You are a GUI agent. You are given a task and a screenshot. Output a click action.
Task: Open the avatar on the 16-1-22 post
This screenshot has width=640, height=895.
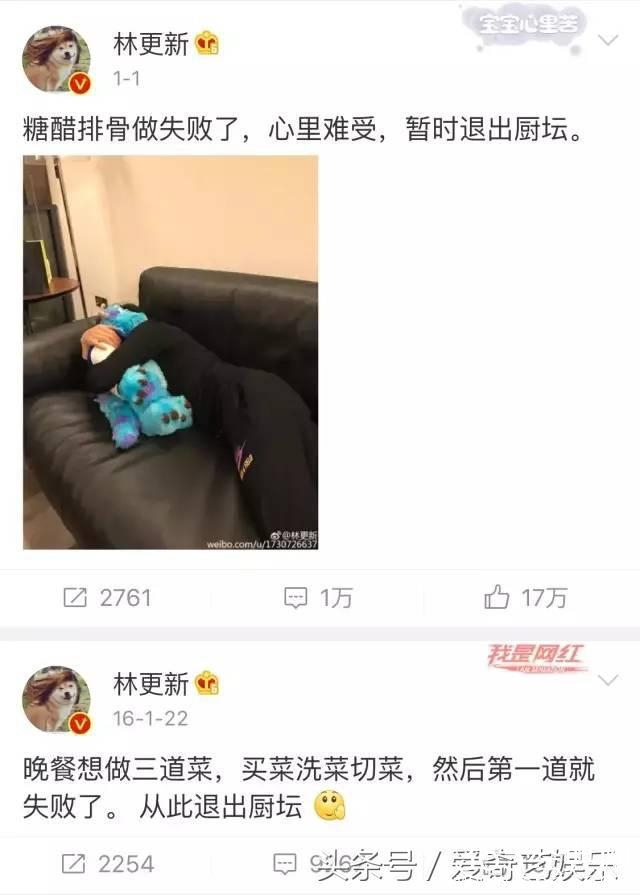(x=57, y=701)
